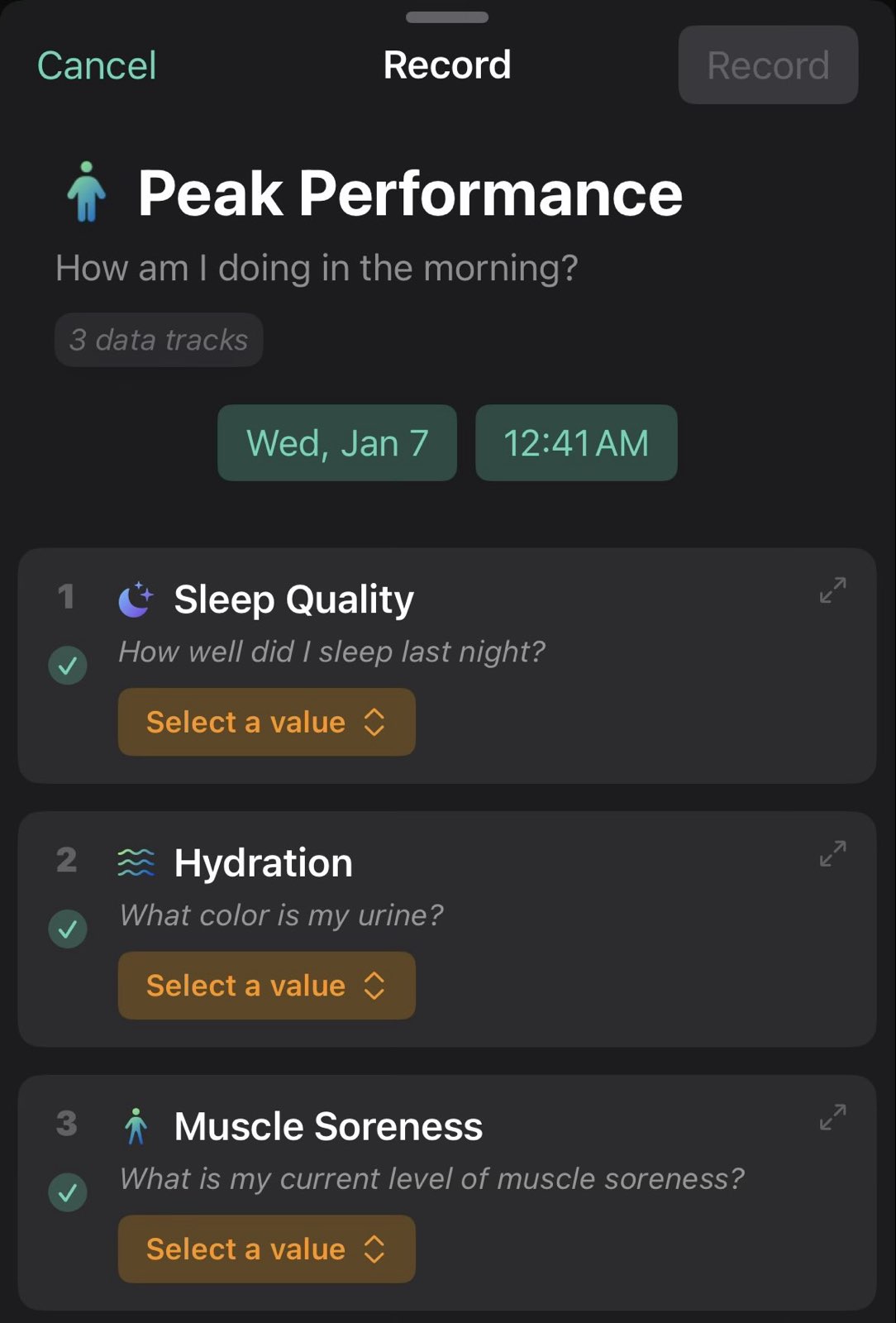Toggle the Muscle Soreness checkmark
896x1323 pixels.
(68, 1192)
